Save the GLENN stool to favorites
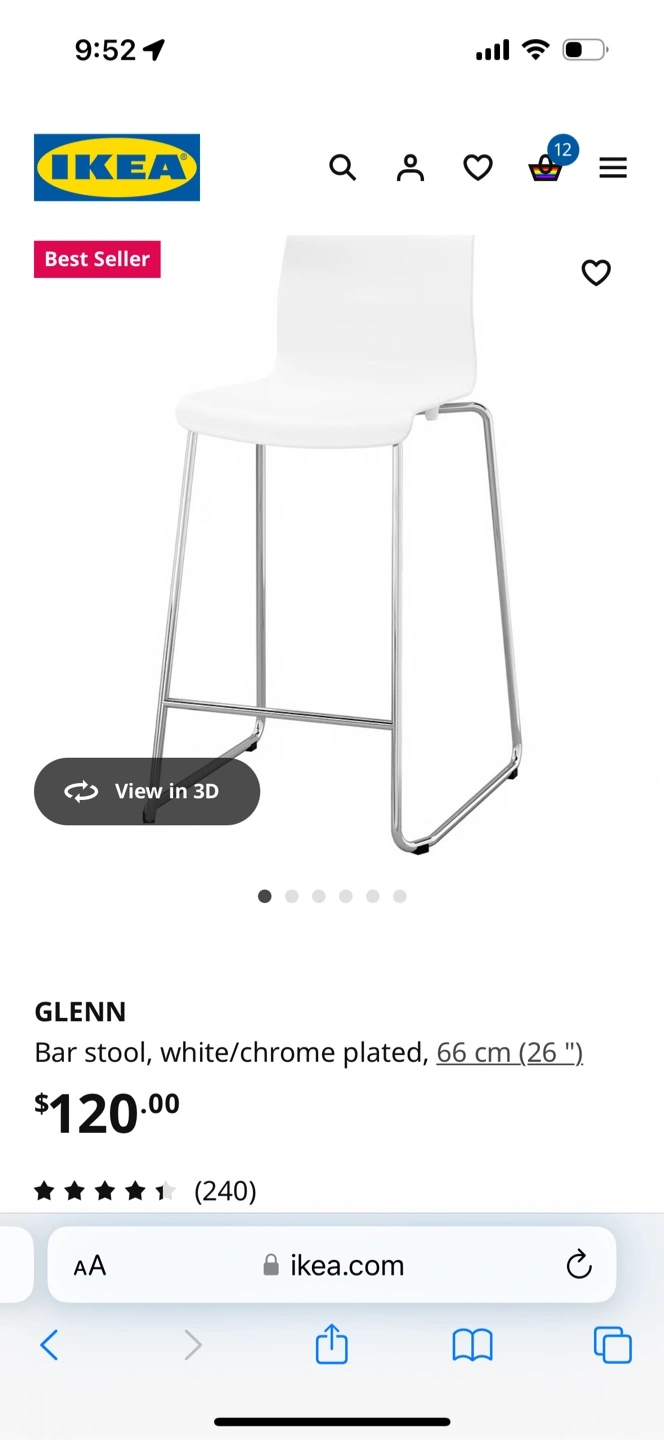 (596, 272)
